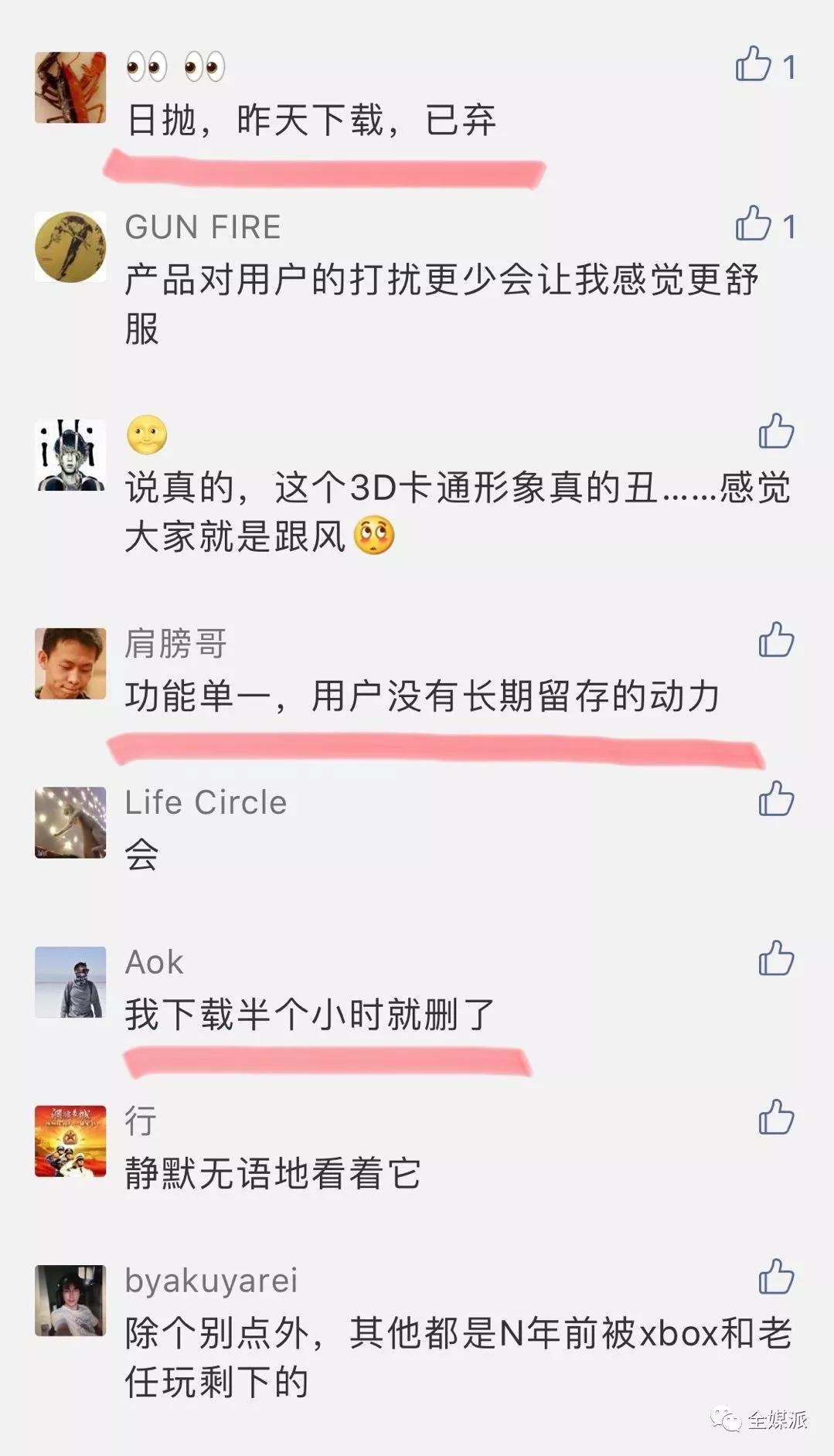The image size is (834, 1456).
Task: Like GUN FIRE's comment
Action: pyautogui.click(x=754, y=224)
